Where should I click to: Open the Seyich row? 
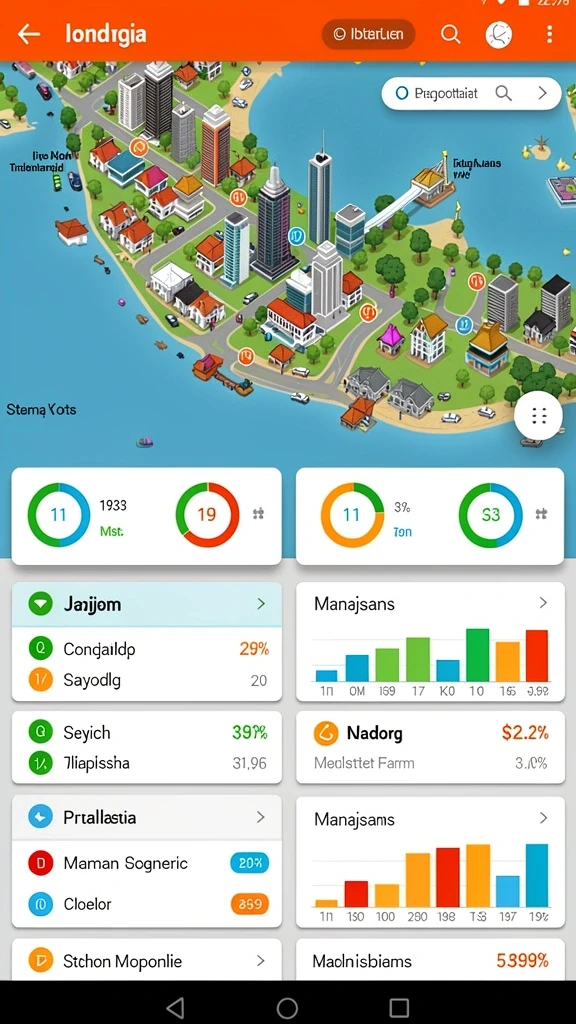pyautogui.click(x=147, y=733)
